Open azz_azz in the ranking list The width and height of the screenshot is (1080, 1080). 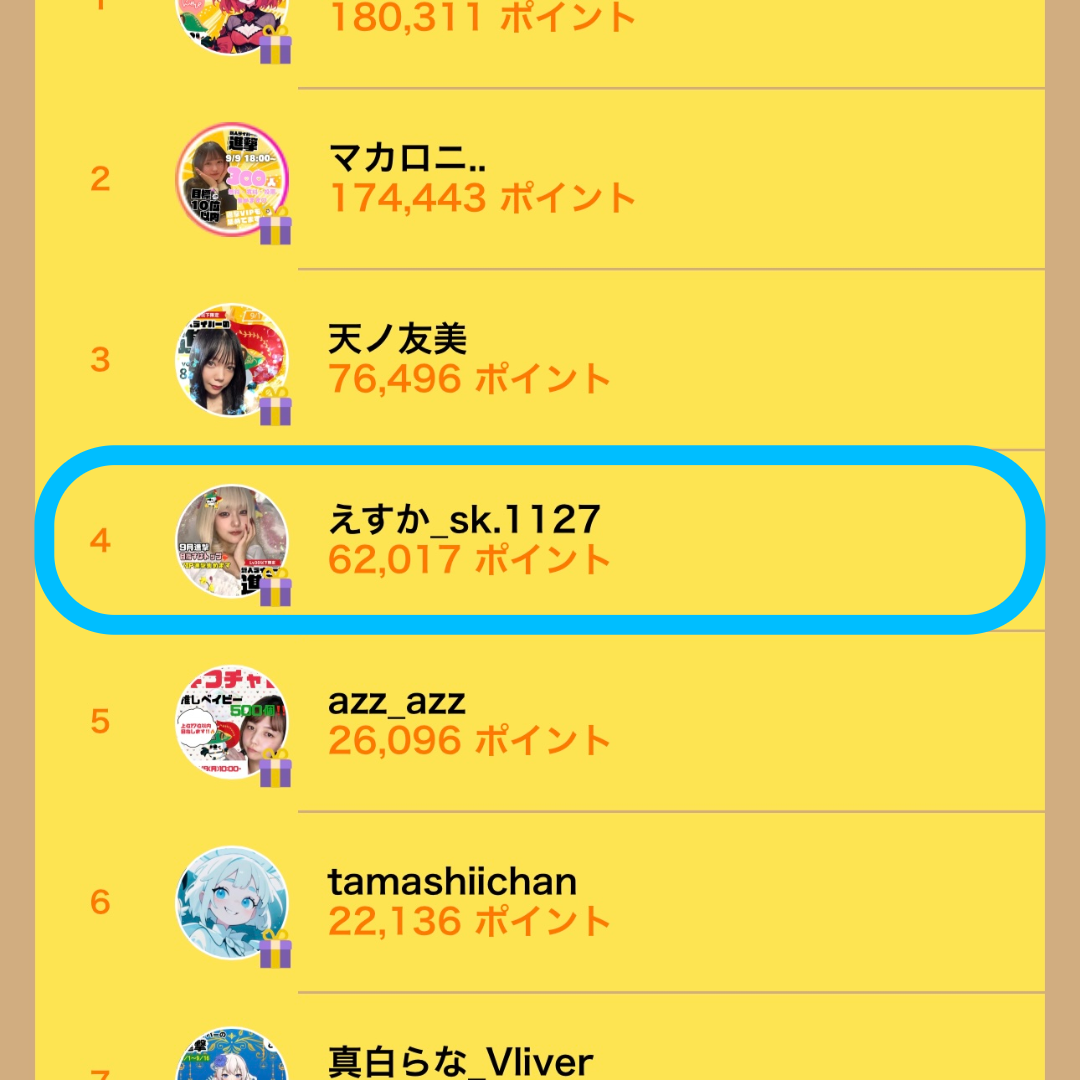click(x=540, y=721)
